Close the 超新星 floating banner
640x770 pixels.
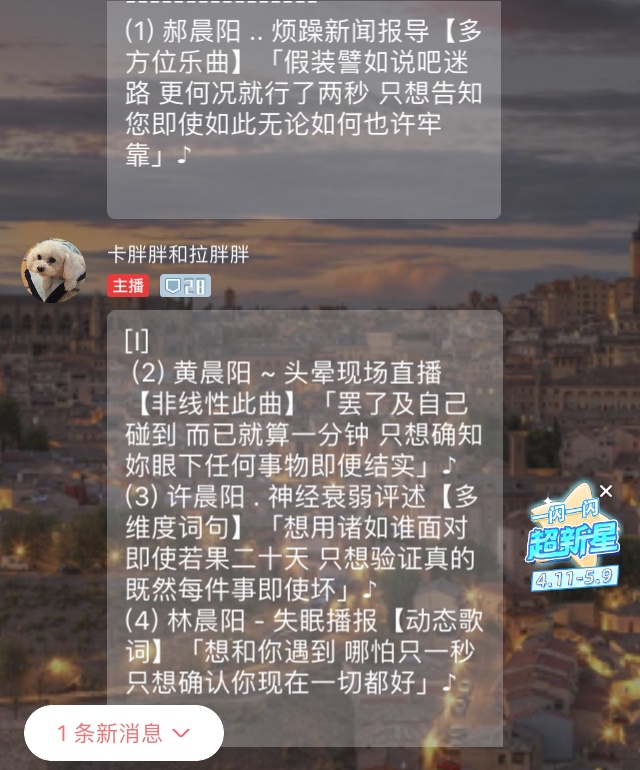[605, 491]
